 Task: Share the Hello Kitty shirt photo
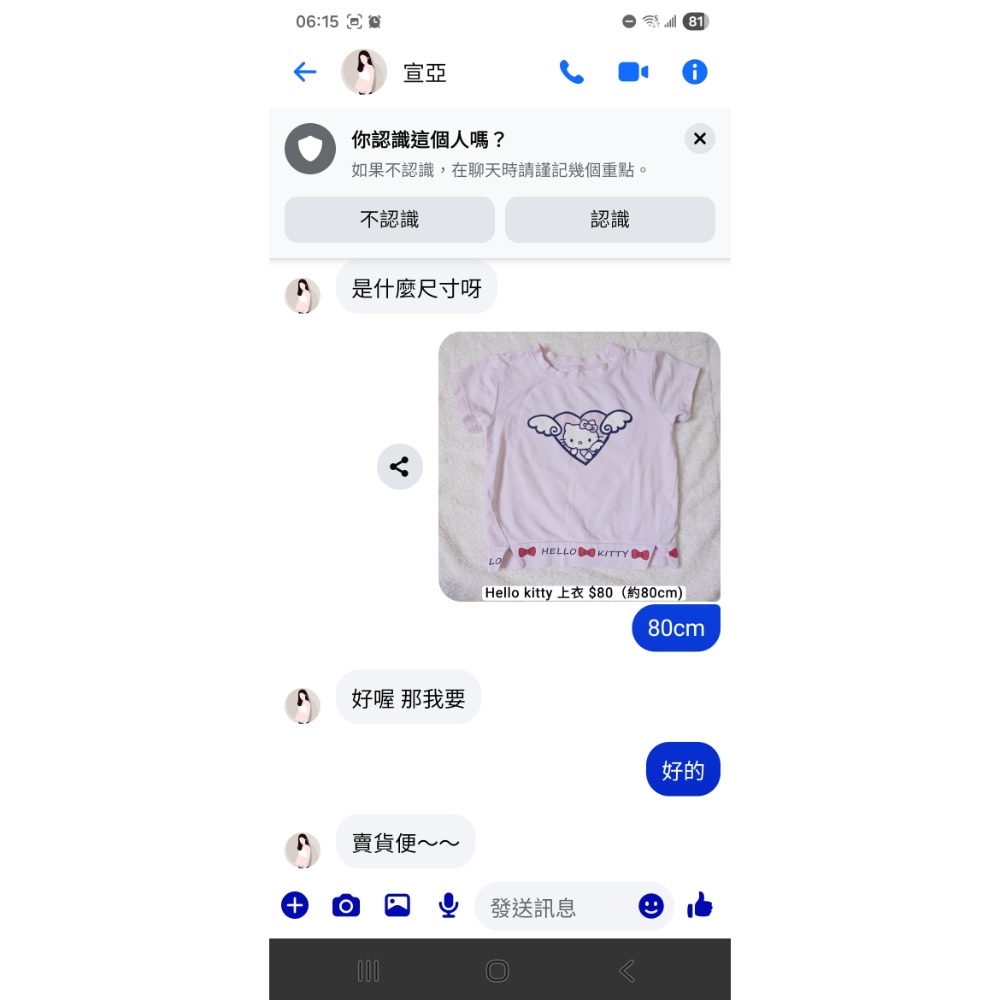coord(400,467)
